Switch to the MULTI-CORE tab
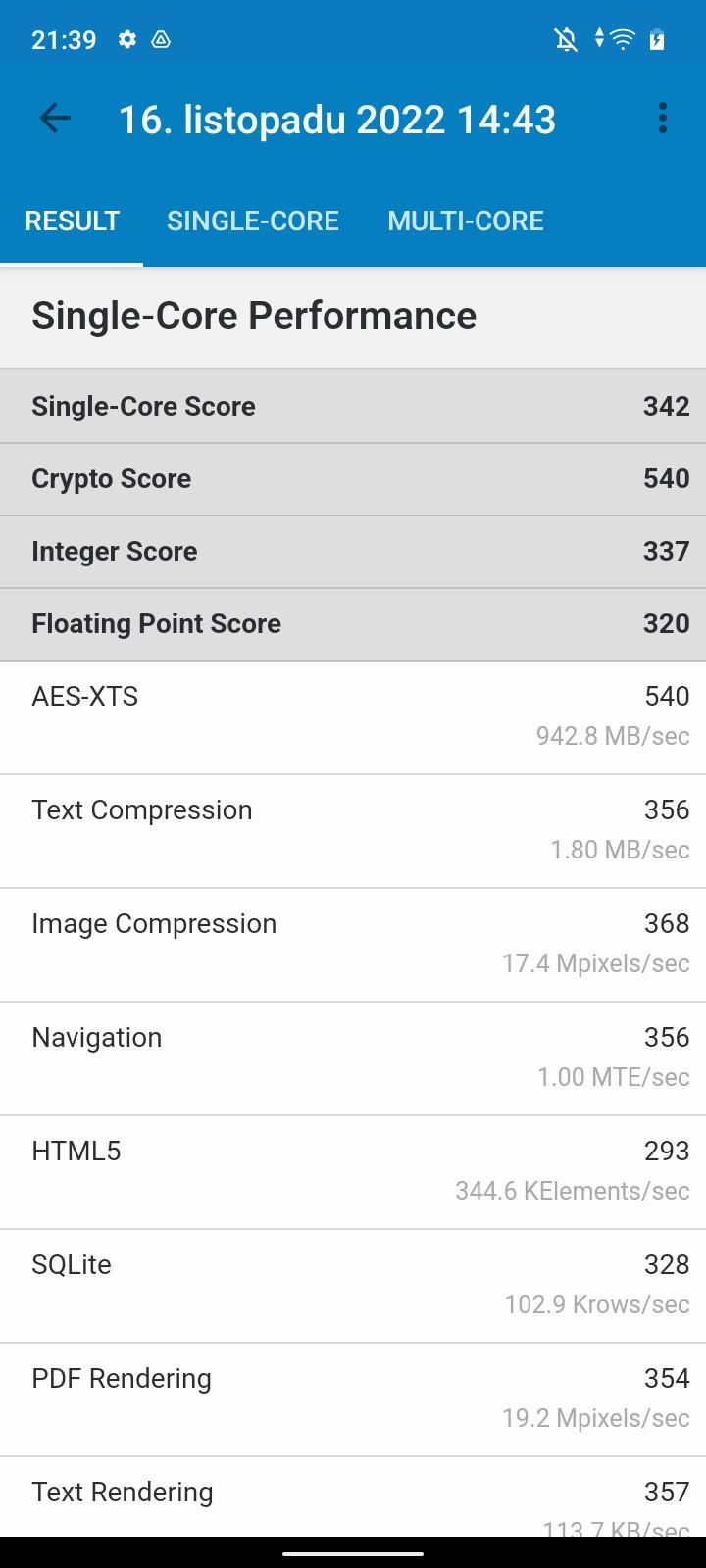Screen dimensions: 706x1568 (466, 220)
